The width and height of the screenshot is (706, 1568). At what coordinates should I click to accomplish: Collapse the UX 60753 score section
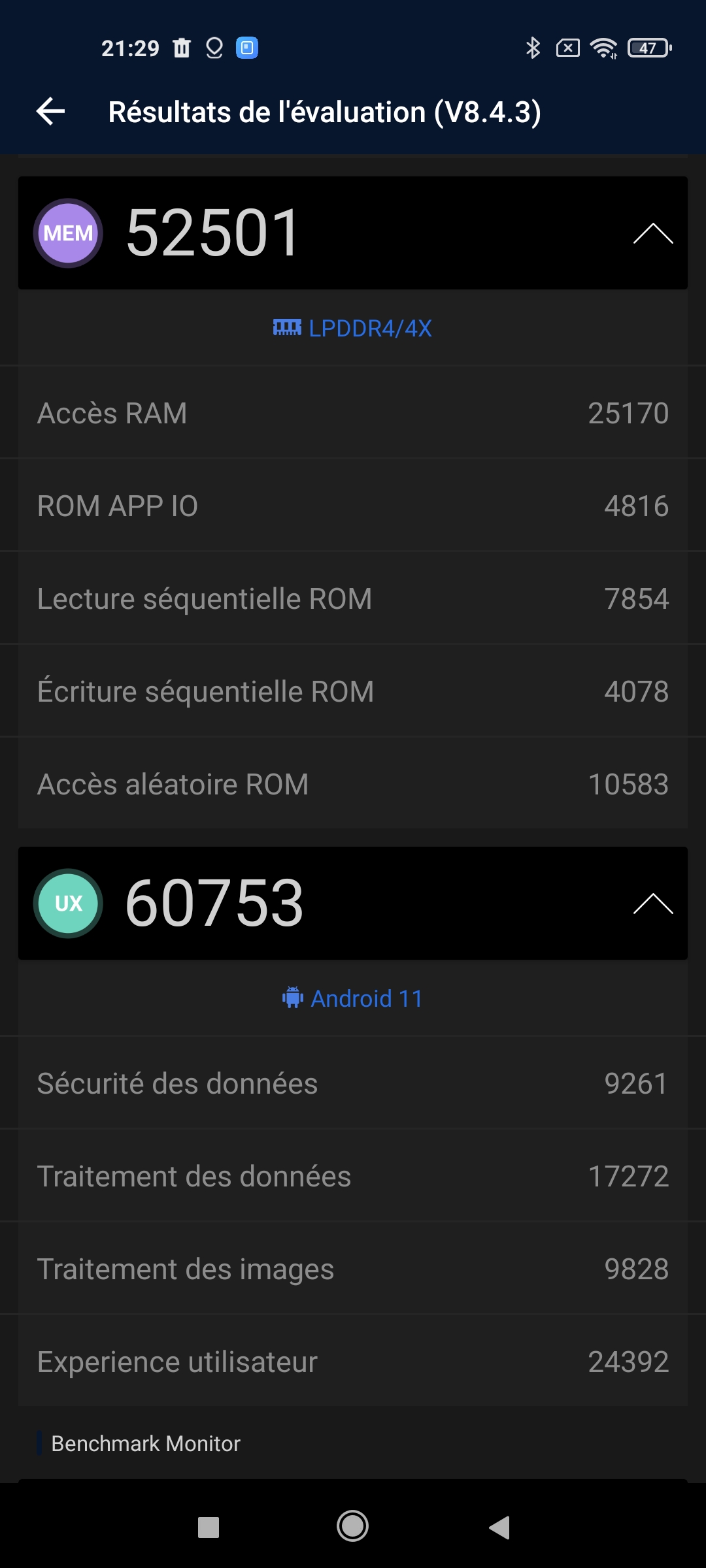click(x=652, y=904)
